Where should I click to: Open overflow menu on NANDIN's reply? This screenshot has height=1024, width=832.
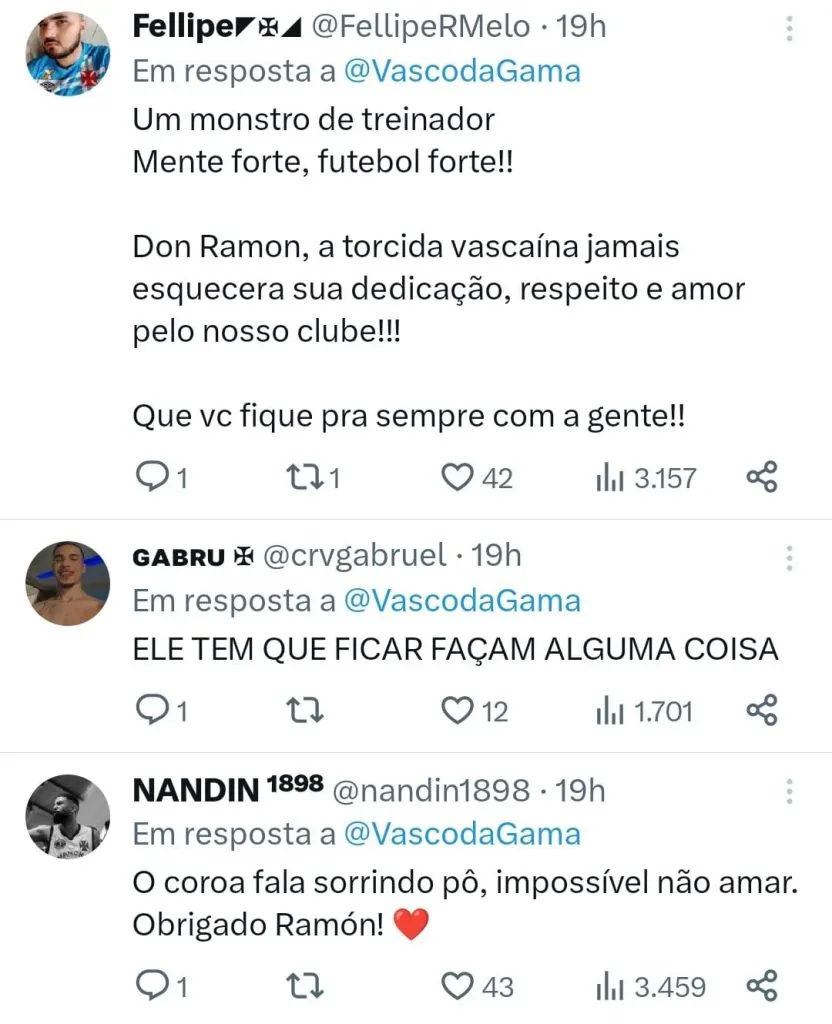pyautogui.click(x=790, y=792)
